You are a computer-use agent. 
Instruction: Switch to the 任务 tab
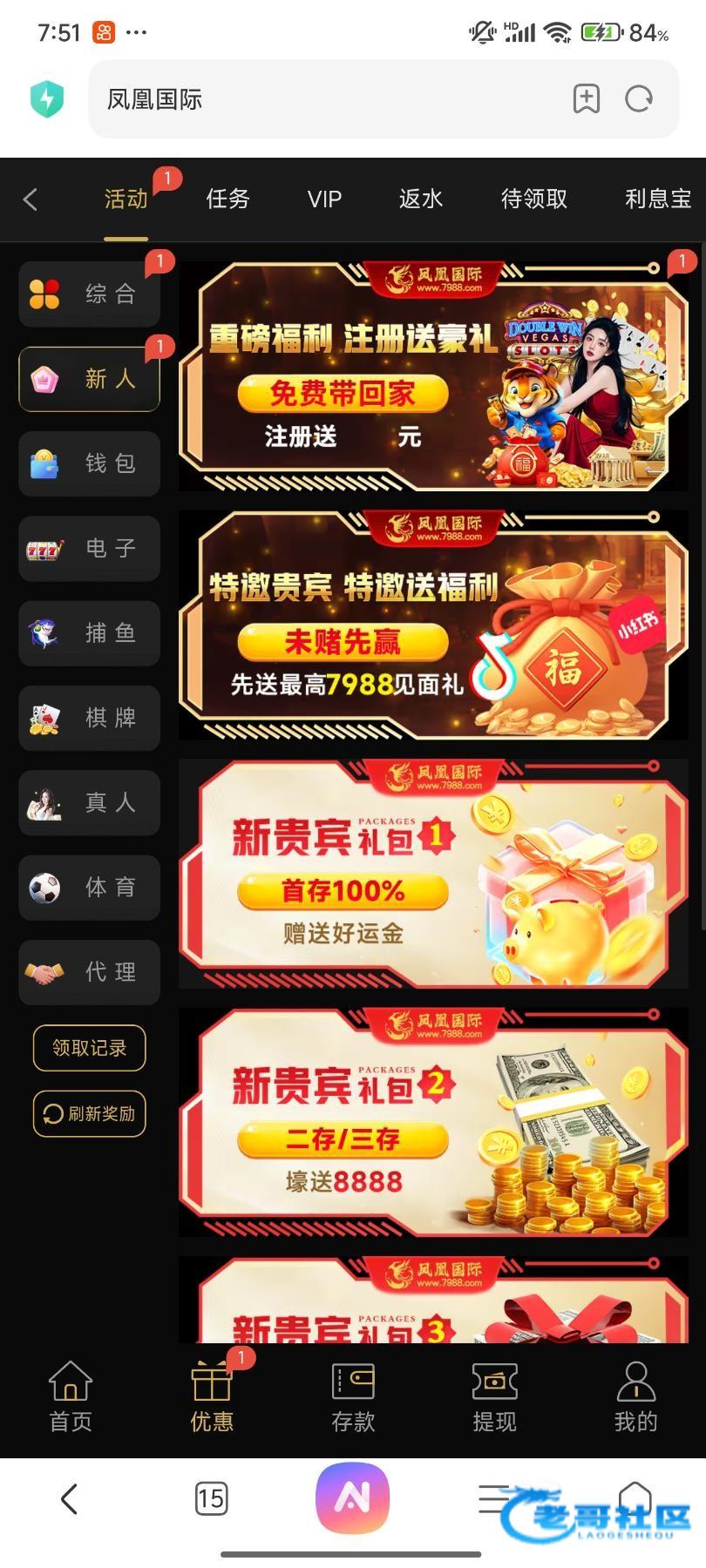pyautogui.click(x=228, y=199)
